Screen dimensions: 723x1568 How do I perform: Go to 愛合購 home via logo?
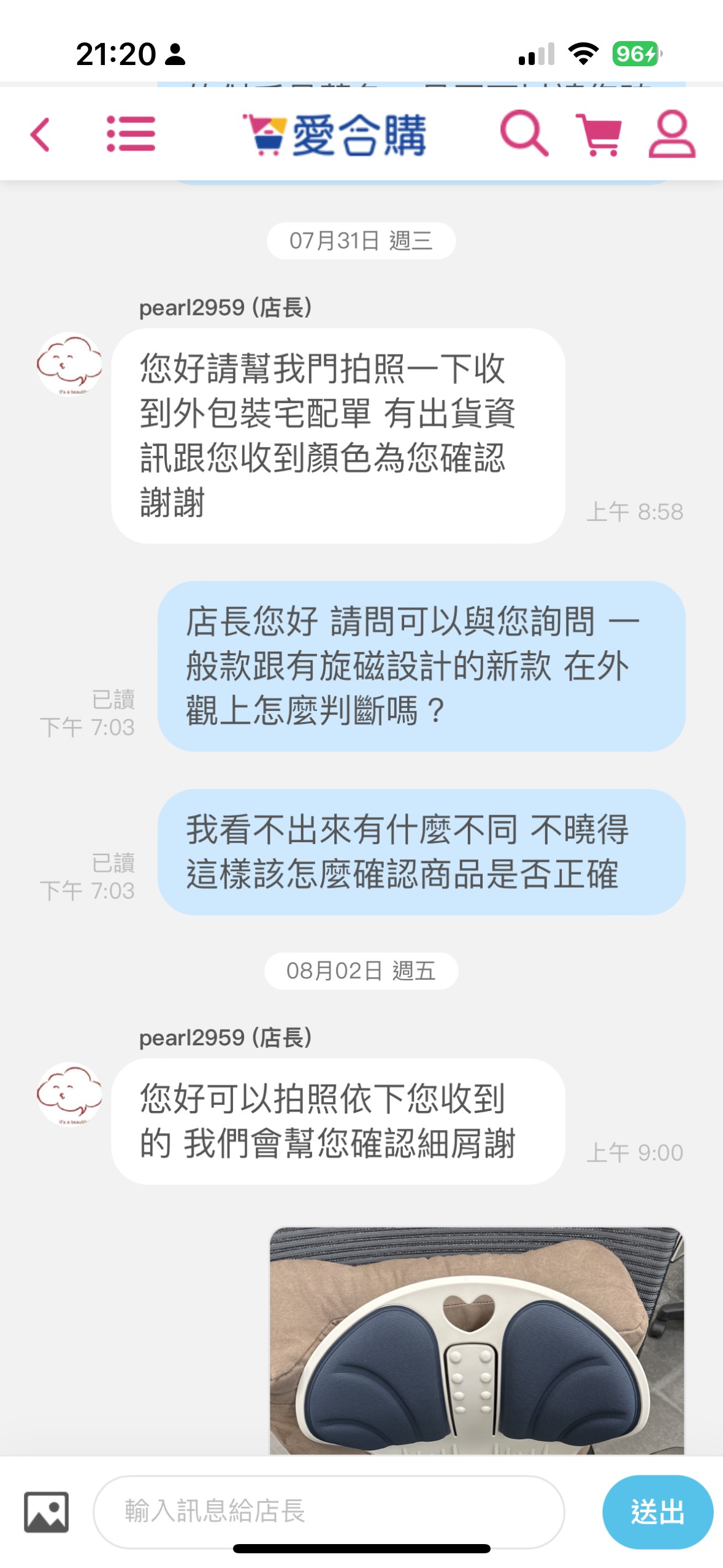tap(335, 134)
